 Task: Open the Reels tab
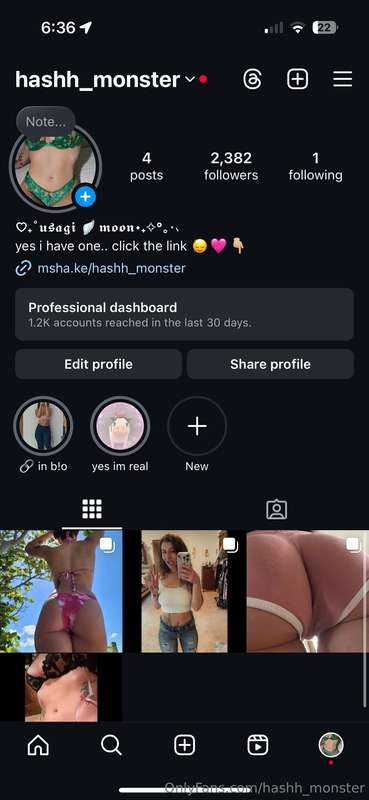(258, 746)
